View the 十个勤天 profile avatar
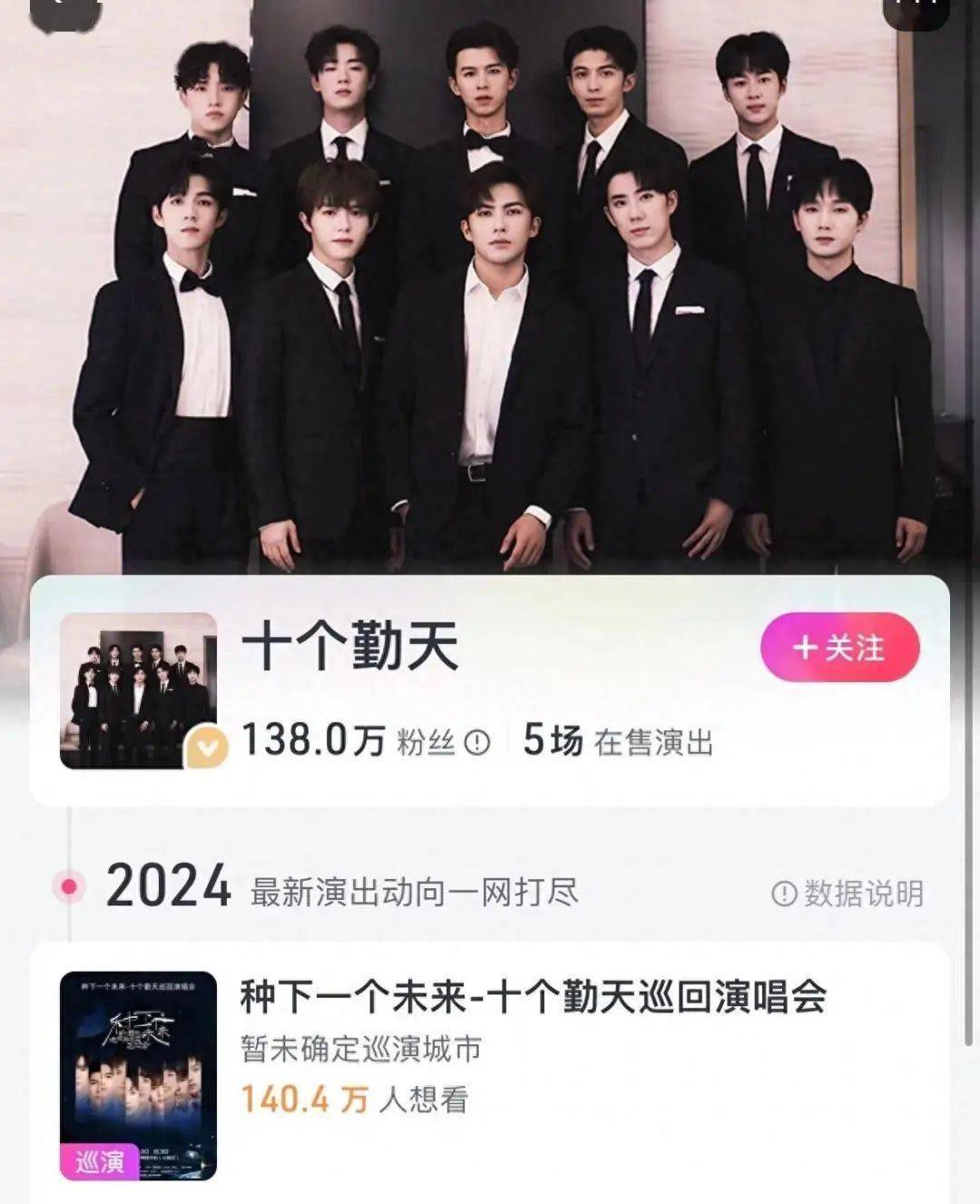Image resolution: width=980 pixels, height=1204 pixels. click(138, 691)
